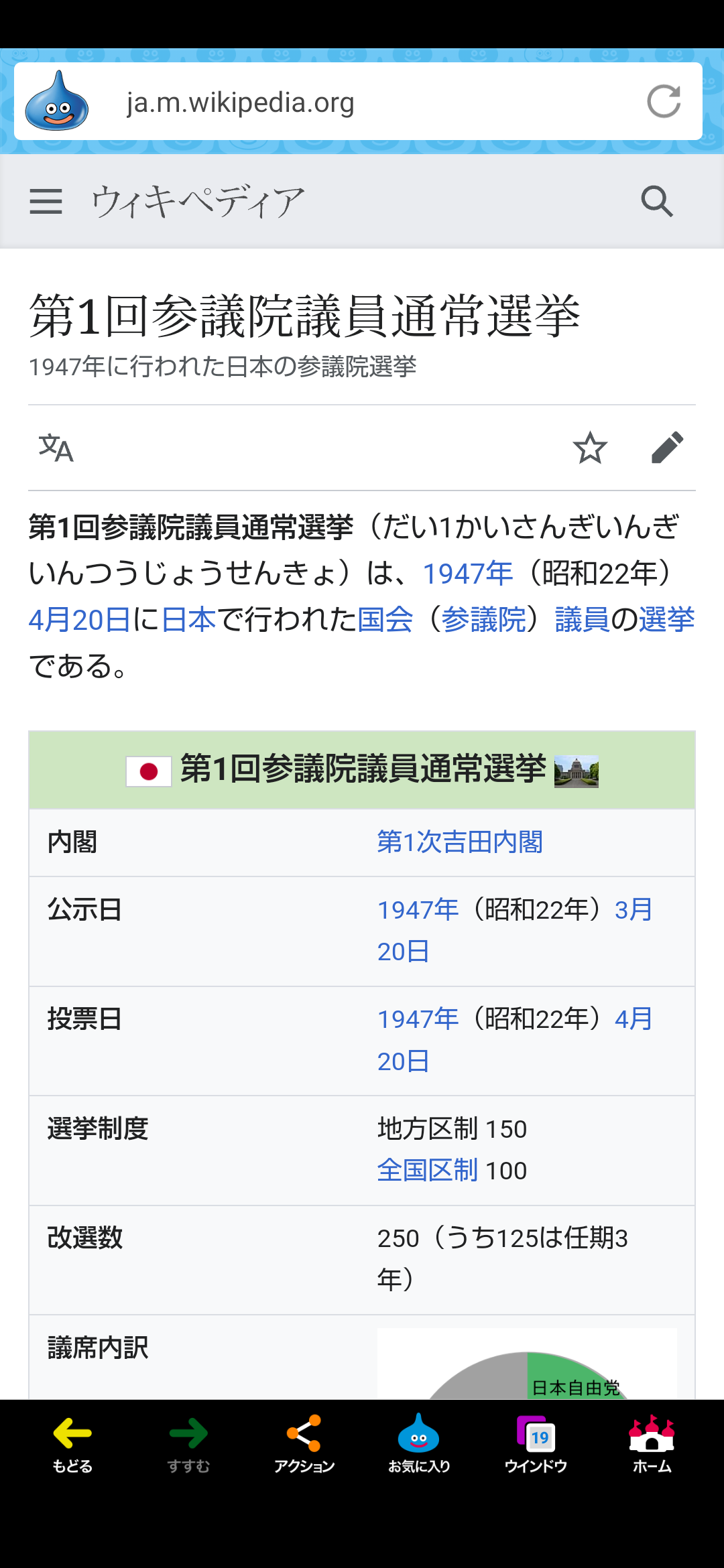Open the 選挙 link in the intro

pos(666,620)
